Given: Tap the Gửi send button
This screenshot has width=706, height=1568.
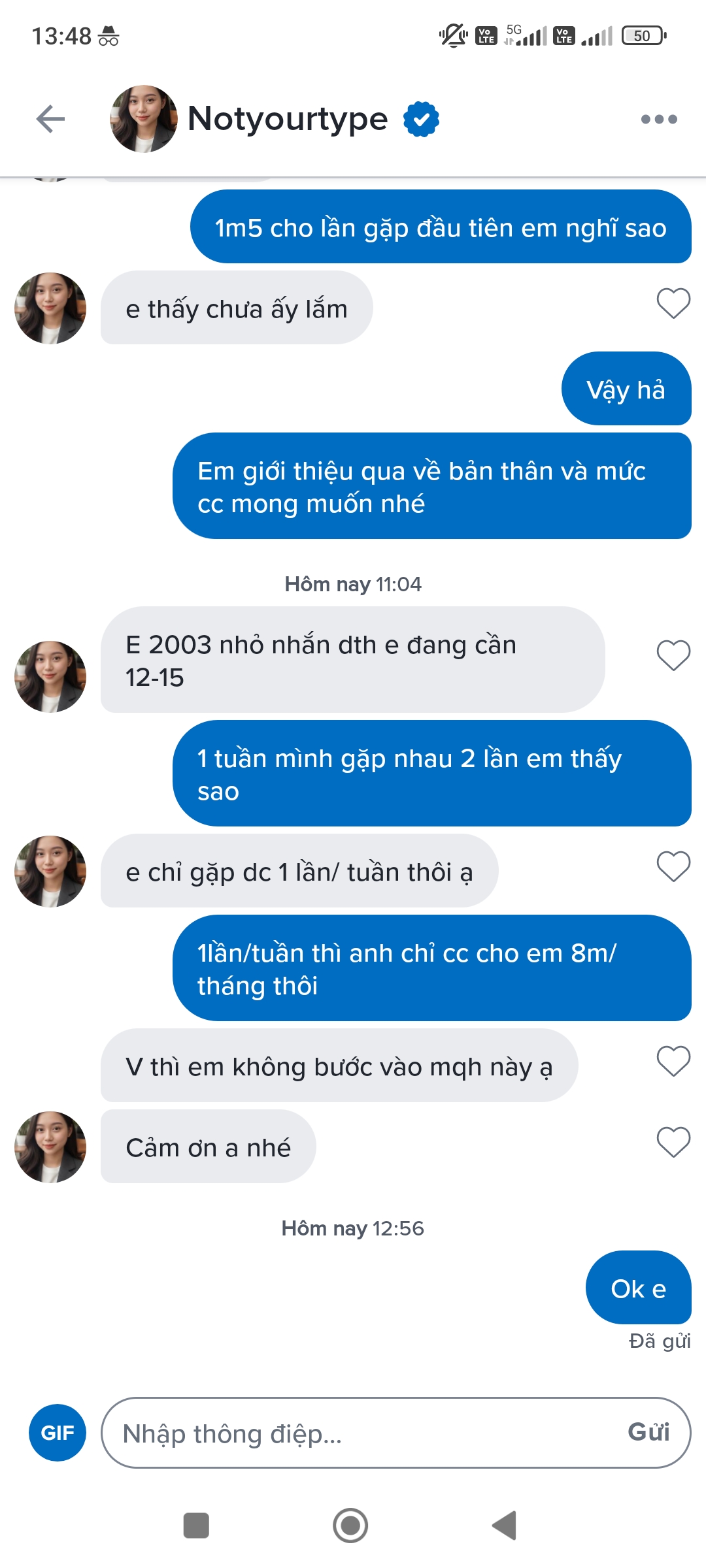Looking at the screenshot, I should click(648, 1432).
